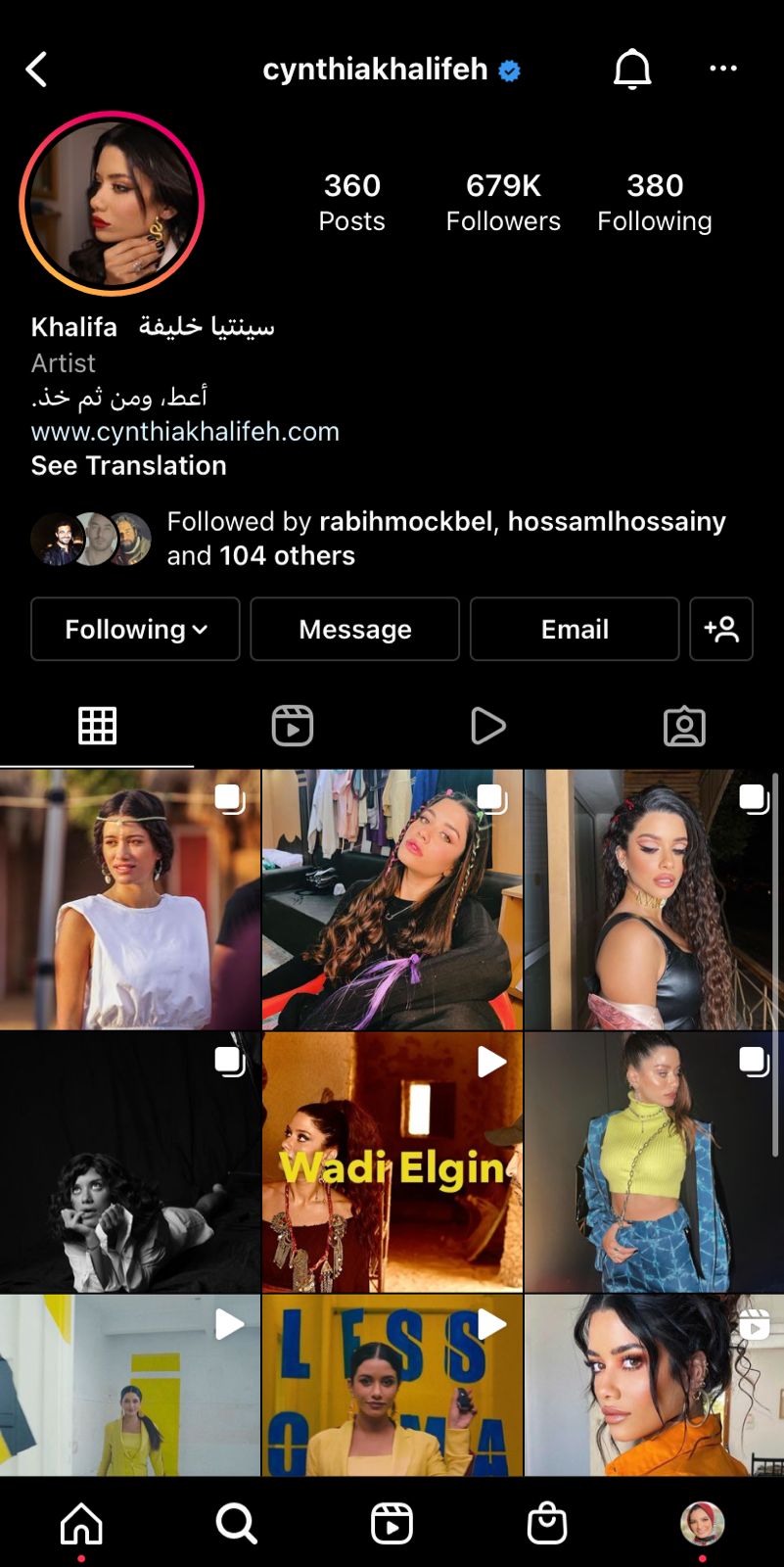Screen dimensions: 784x1567
Task: Switch to the Reels tab on the profile
Action: 292,726
